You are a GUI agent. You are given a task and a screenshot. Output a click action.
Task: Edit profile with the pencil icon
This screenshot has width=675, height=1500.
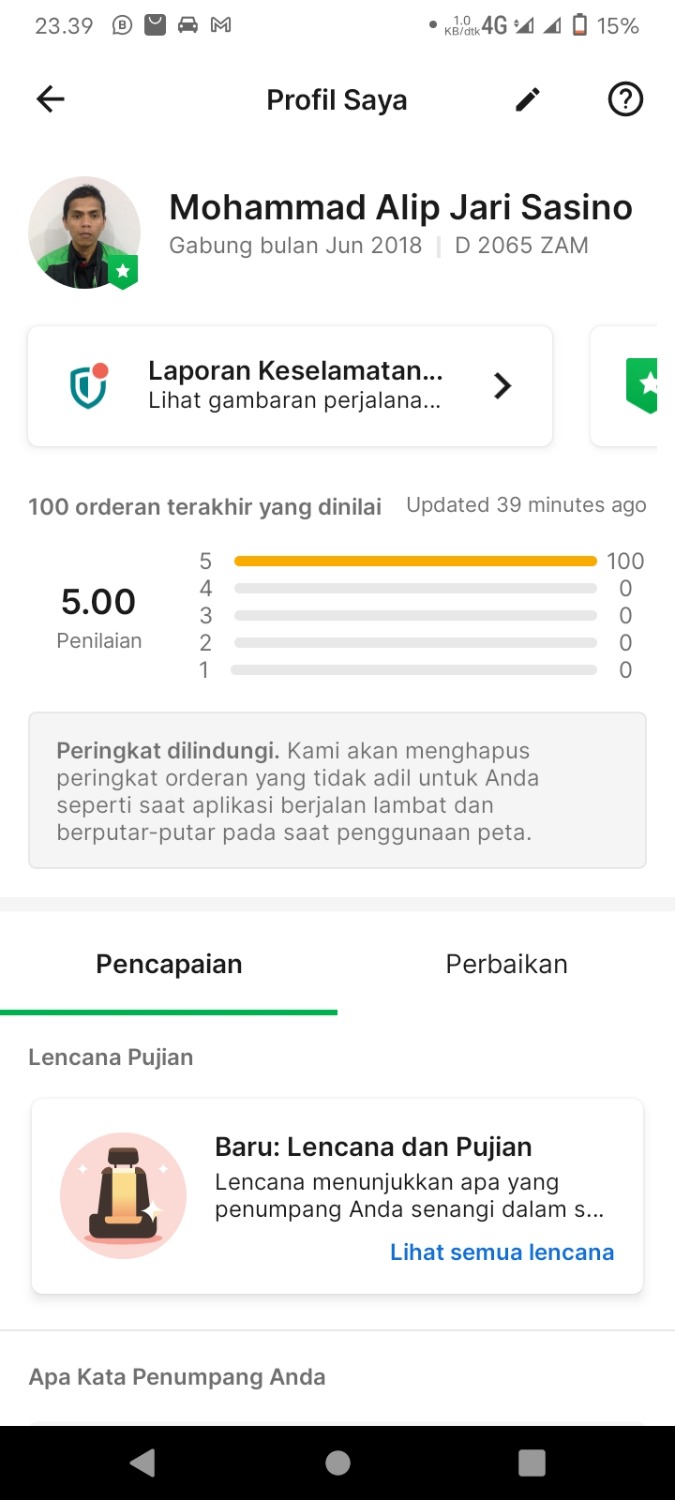(x=527, y=99)
